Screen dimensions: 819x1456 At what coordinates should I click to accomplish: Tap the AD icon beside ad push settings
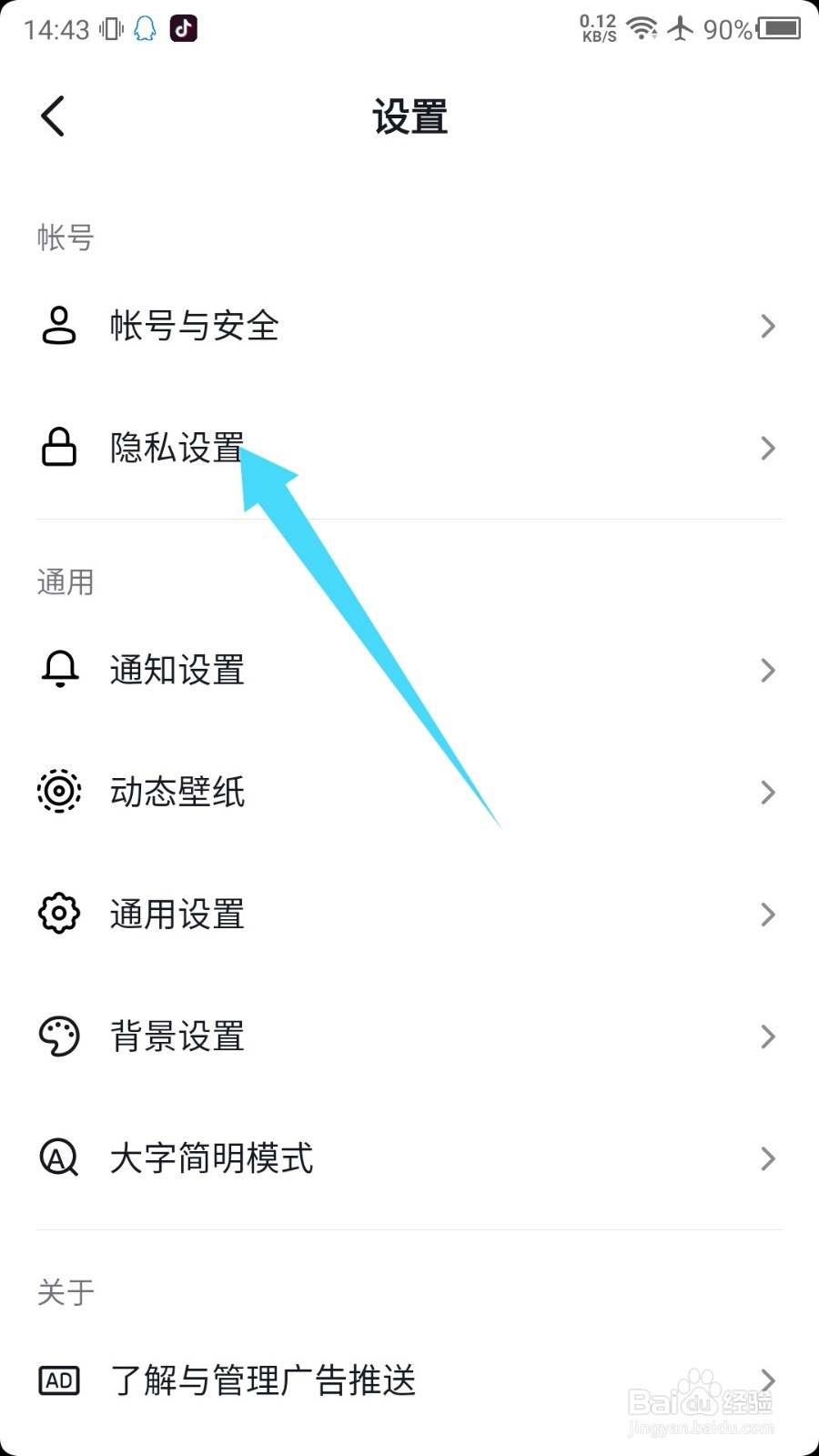pyautogui.click(x=58, y=1381)
